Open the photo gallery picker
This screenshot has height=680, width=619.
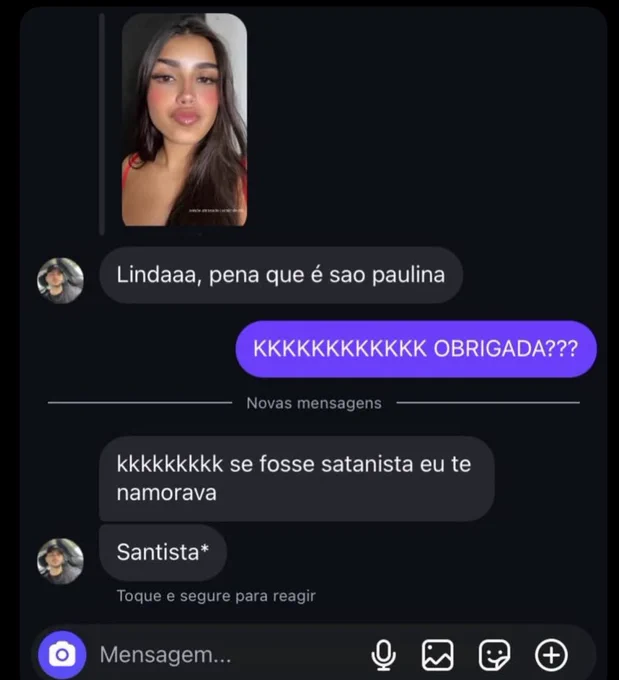tap(438, 655)
